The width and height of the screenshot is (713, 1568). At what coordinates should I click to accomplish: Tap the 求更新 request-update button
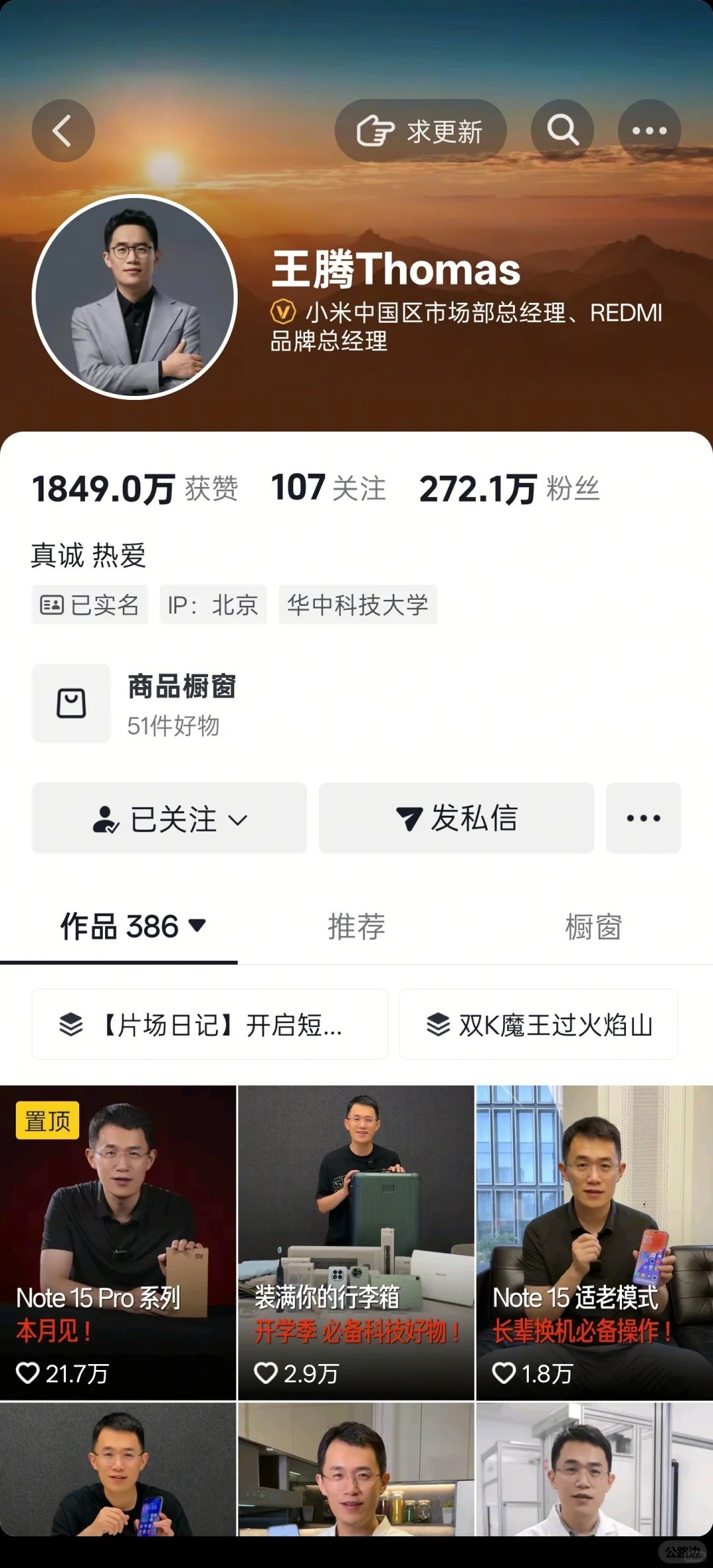(421, 131)
